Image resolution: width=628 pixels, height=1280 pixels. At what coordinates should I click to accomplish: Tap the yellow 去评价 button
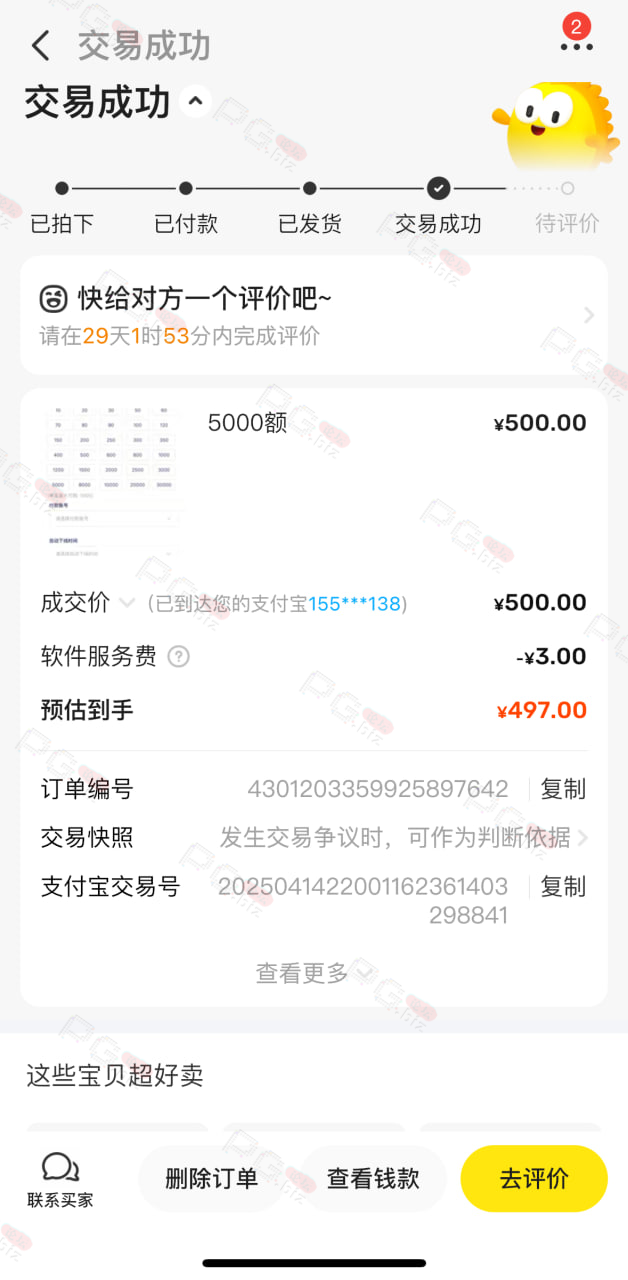[534, 1179]
